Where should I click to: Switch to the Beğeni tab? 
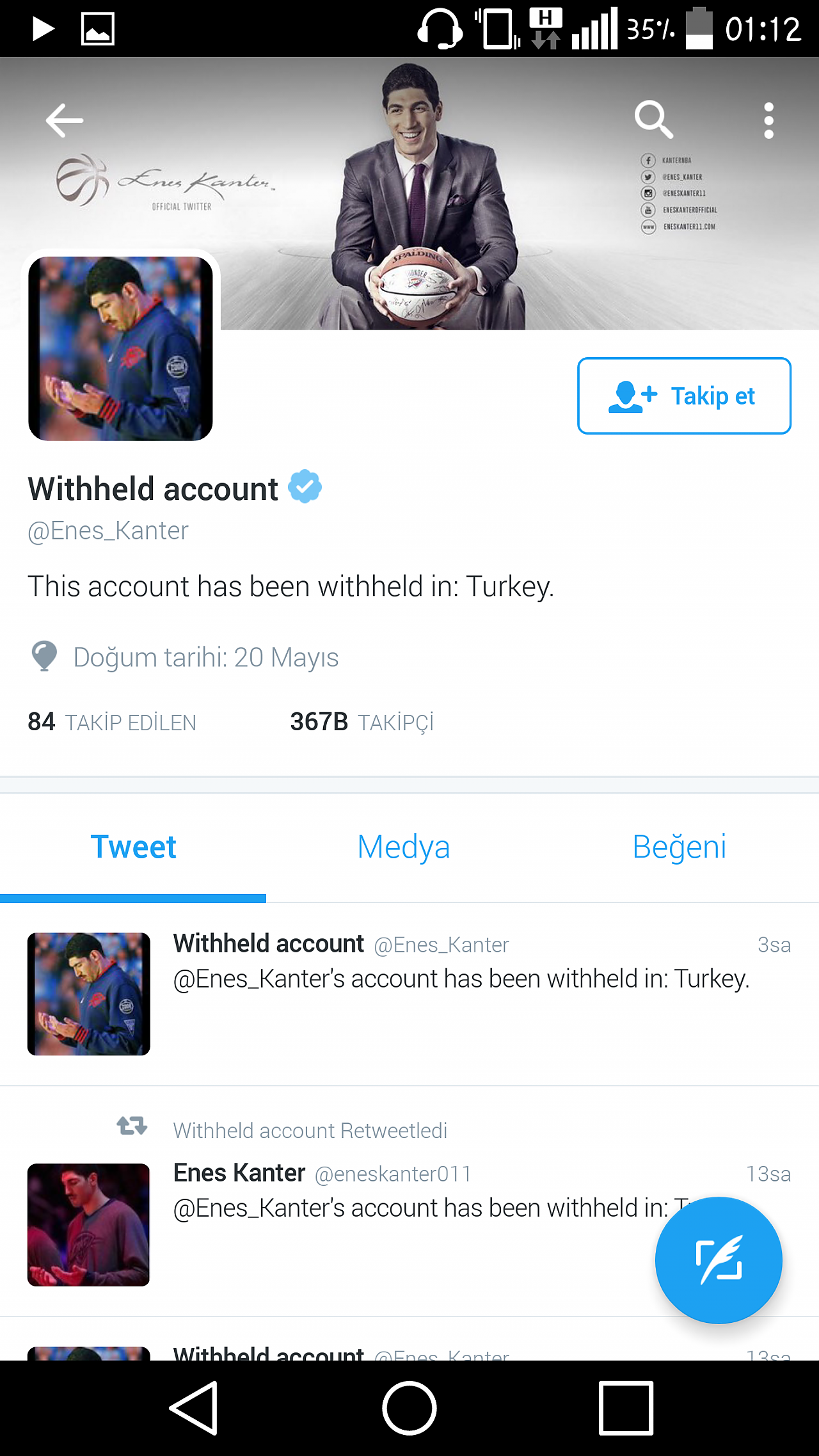tap(680, 847)
